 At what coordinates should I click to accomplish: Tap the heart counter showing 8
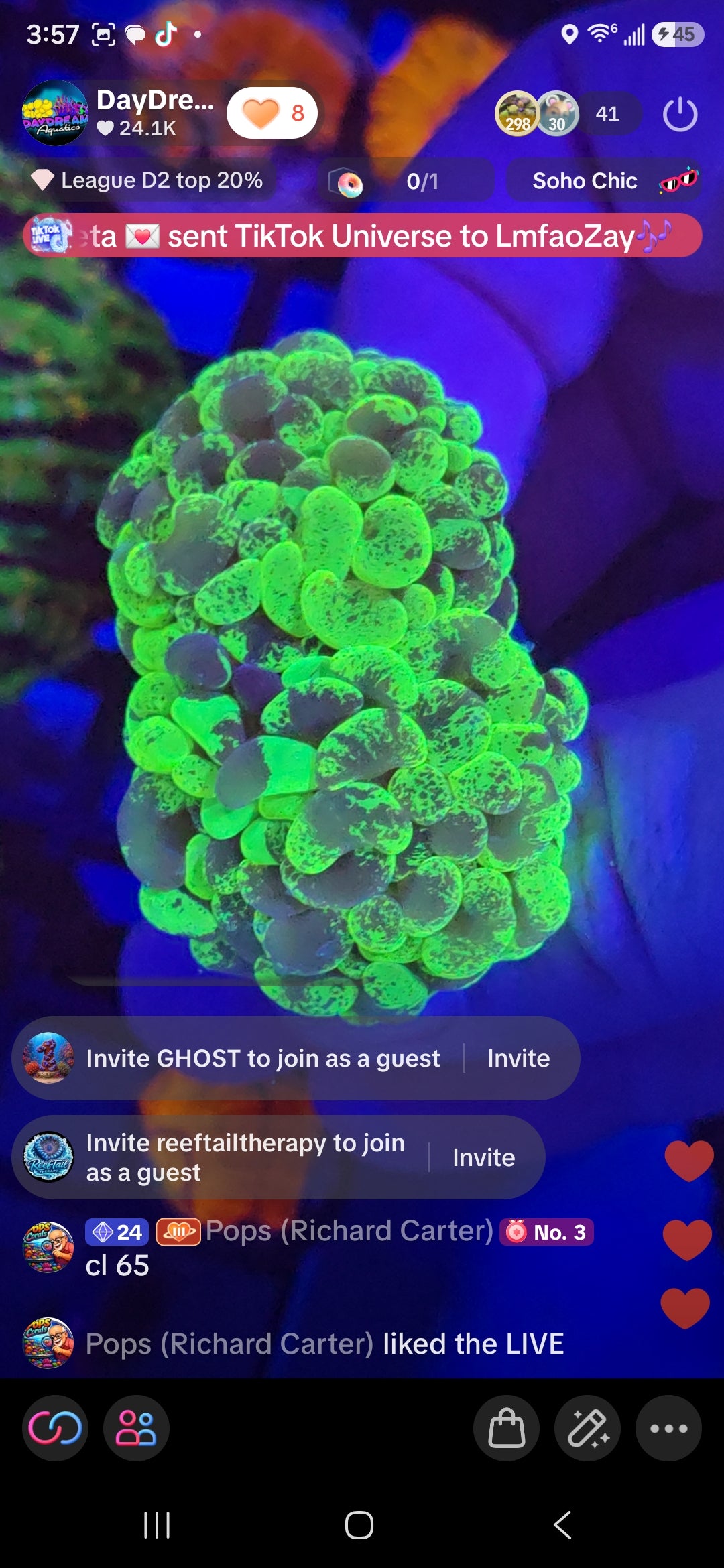pyautogui.click(x=272, y=113)
